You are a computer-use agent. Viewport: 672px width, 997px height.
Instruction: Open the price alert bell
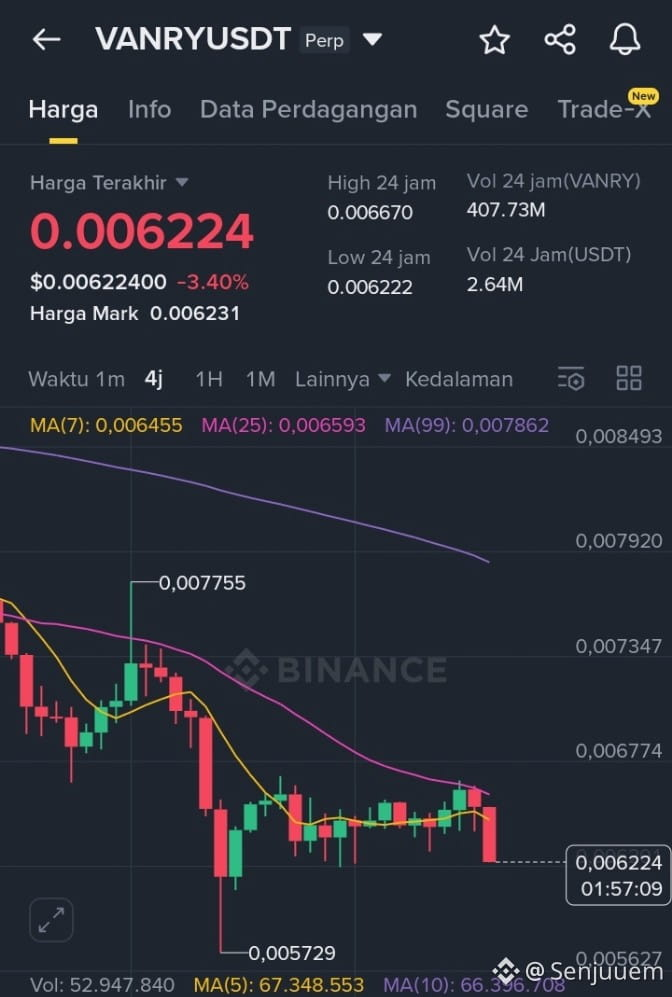(x=624, y=40)
